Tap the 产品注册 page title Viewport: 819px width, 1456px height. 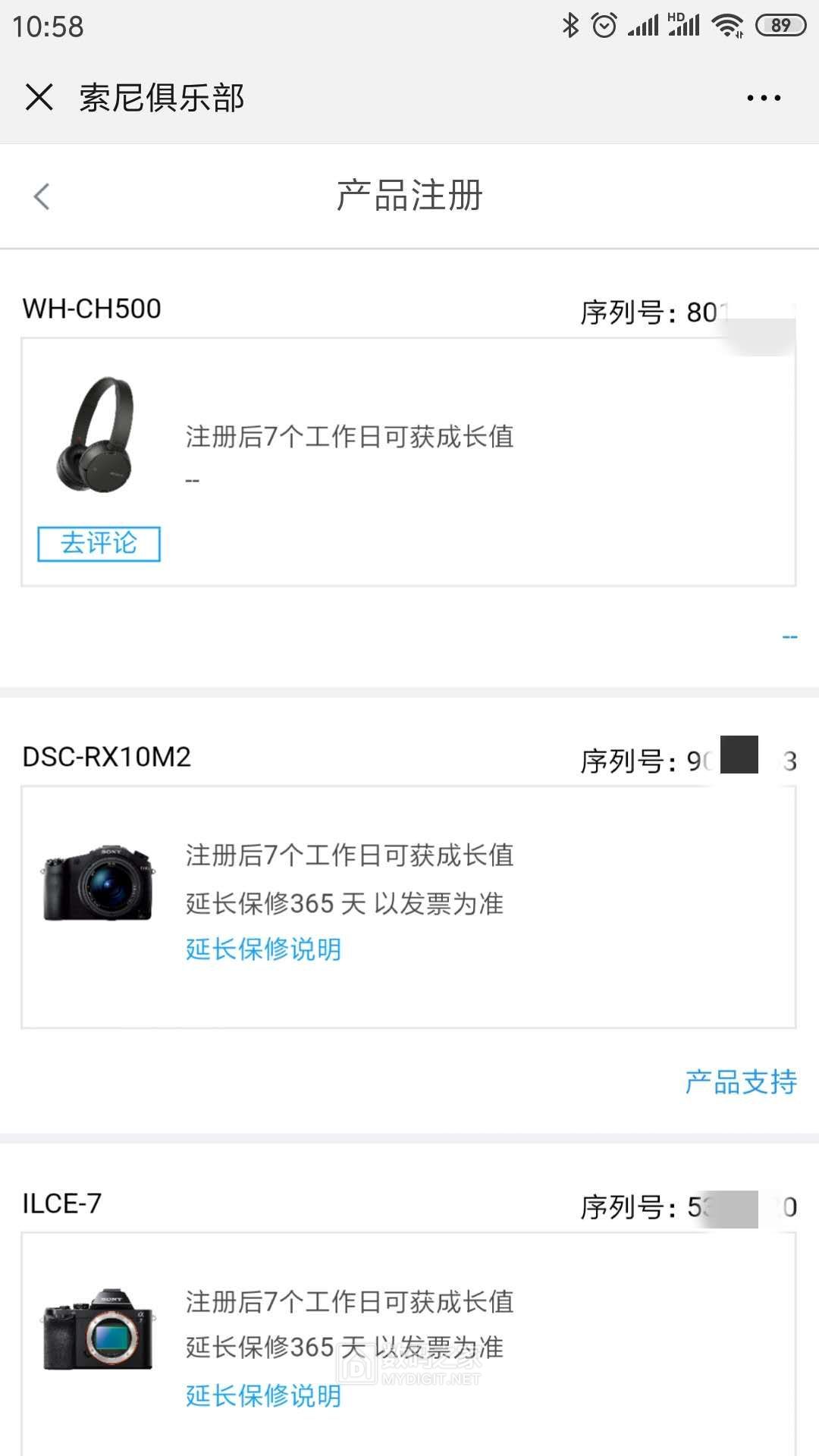pos(409,196)
